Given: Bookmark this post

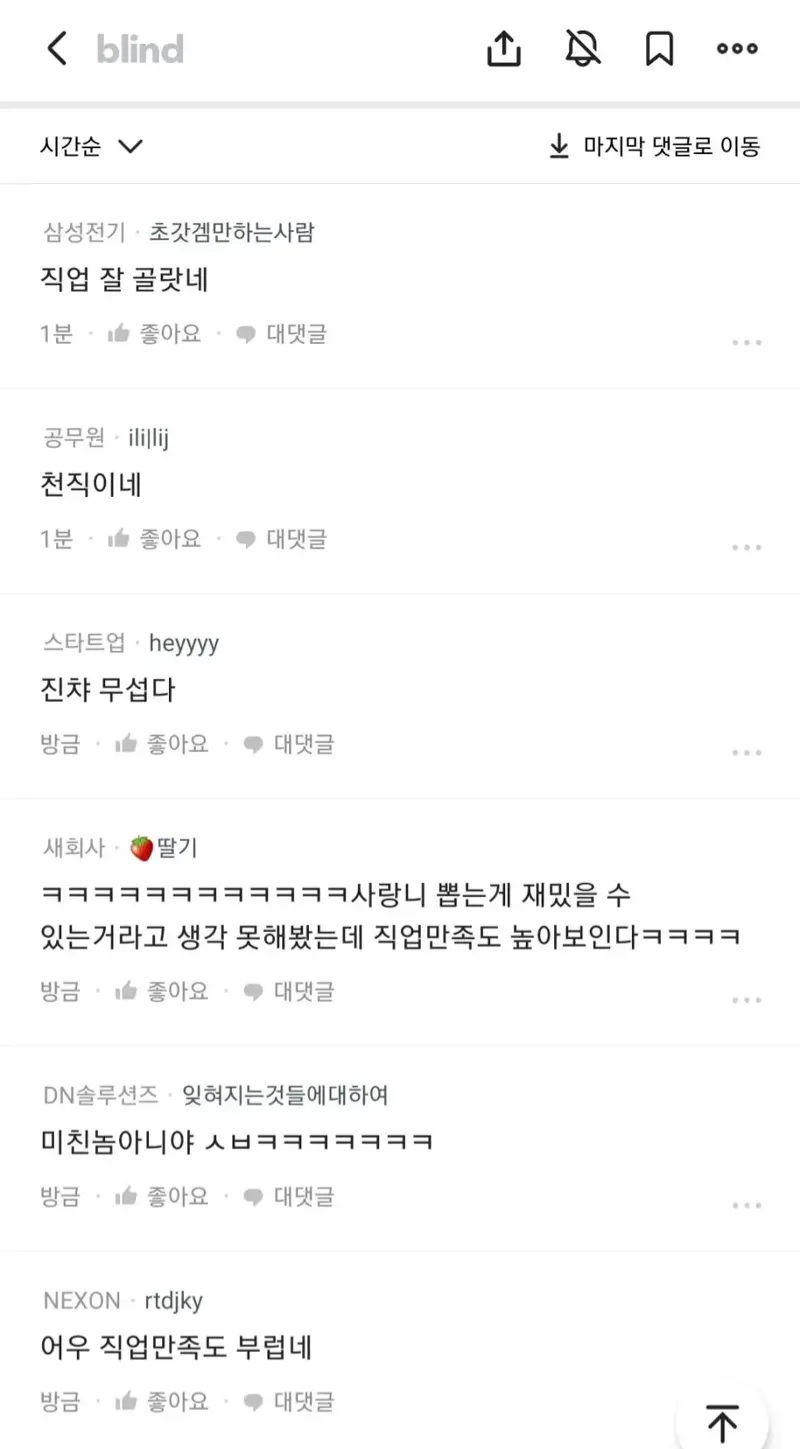Looking at the screenshot, I should [659, 48].
